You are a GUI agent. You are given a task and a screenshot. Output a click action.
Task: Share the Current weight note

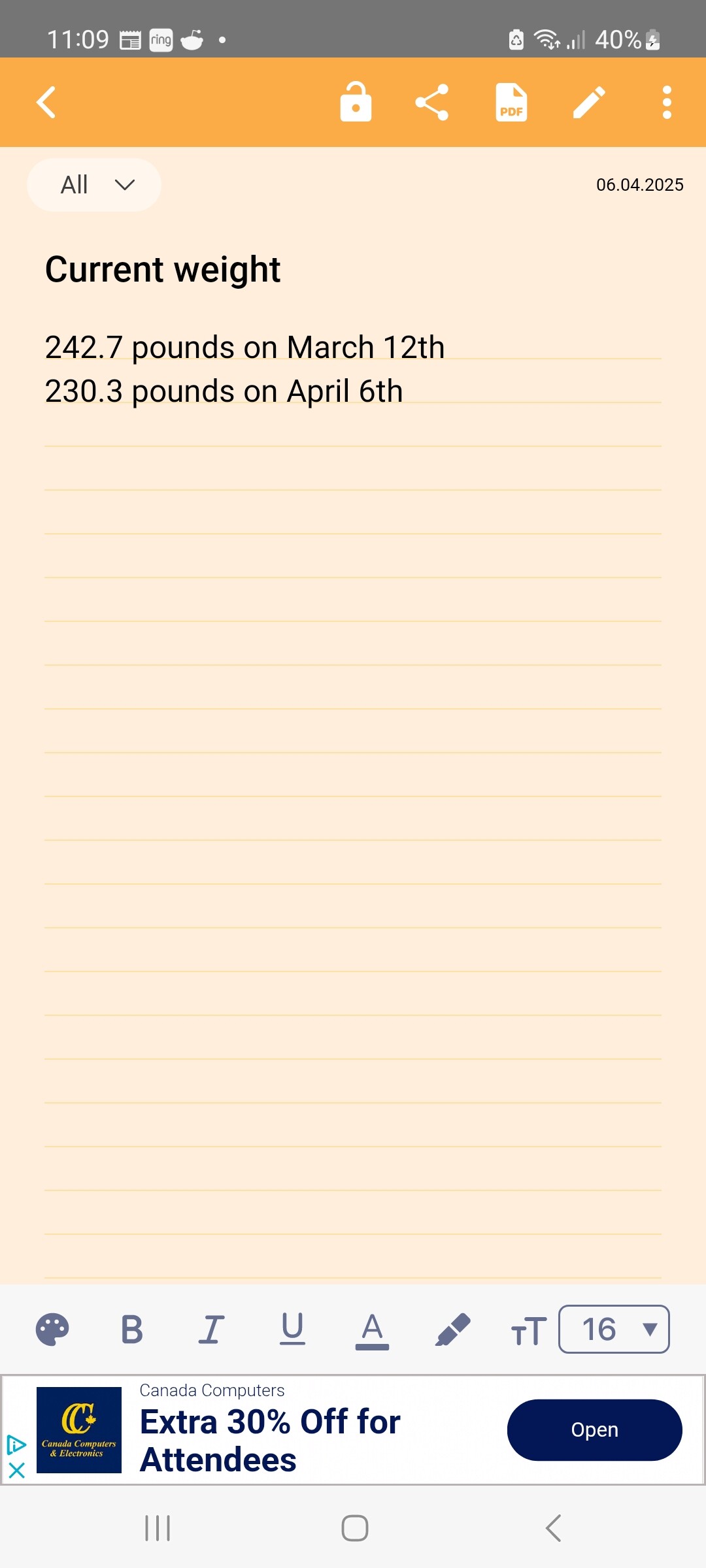tap(432, 103)
